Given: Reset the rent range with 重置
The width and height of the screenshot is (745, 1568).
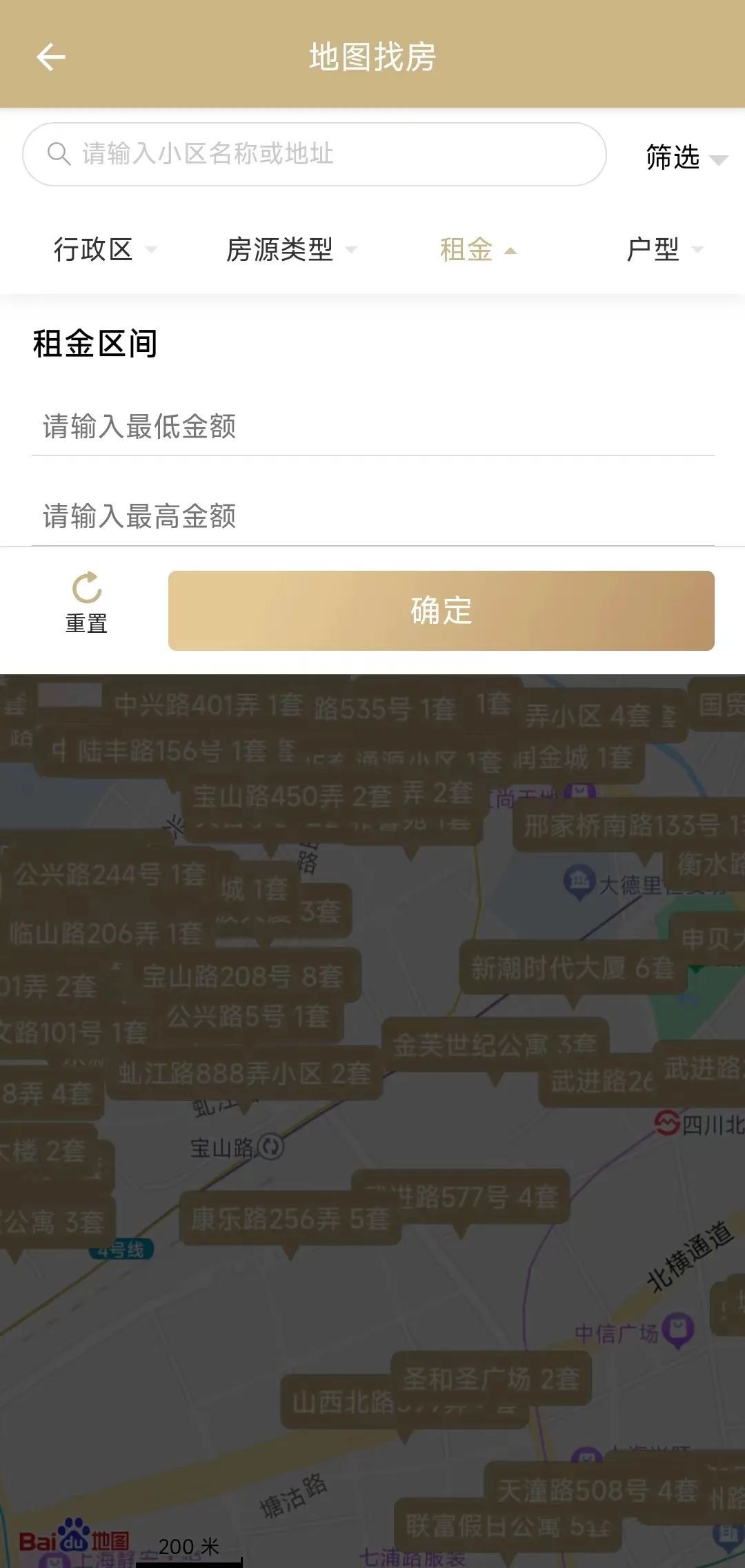Looking at the screenshot, I should pos(86,602).
